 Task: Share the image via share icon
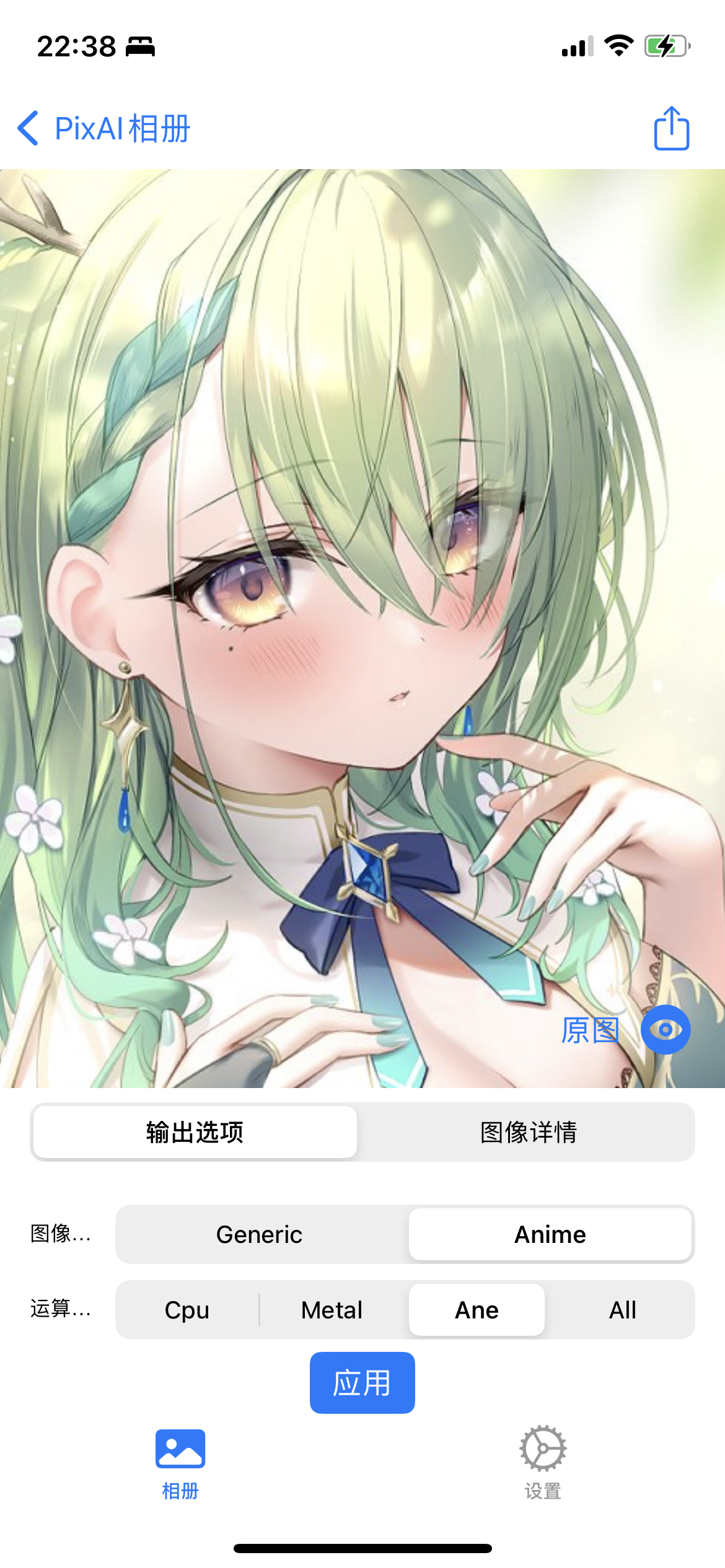671,128
